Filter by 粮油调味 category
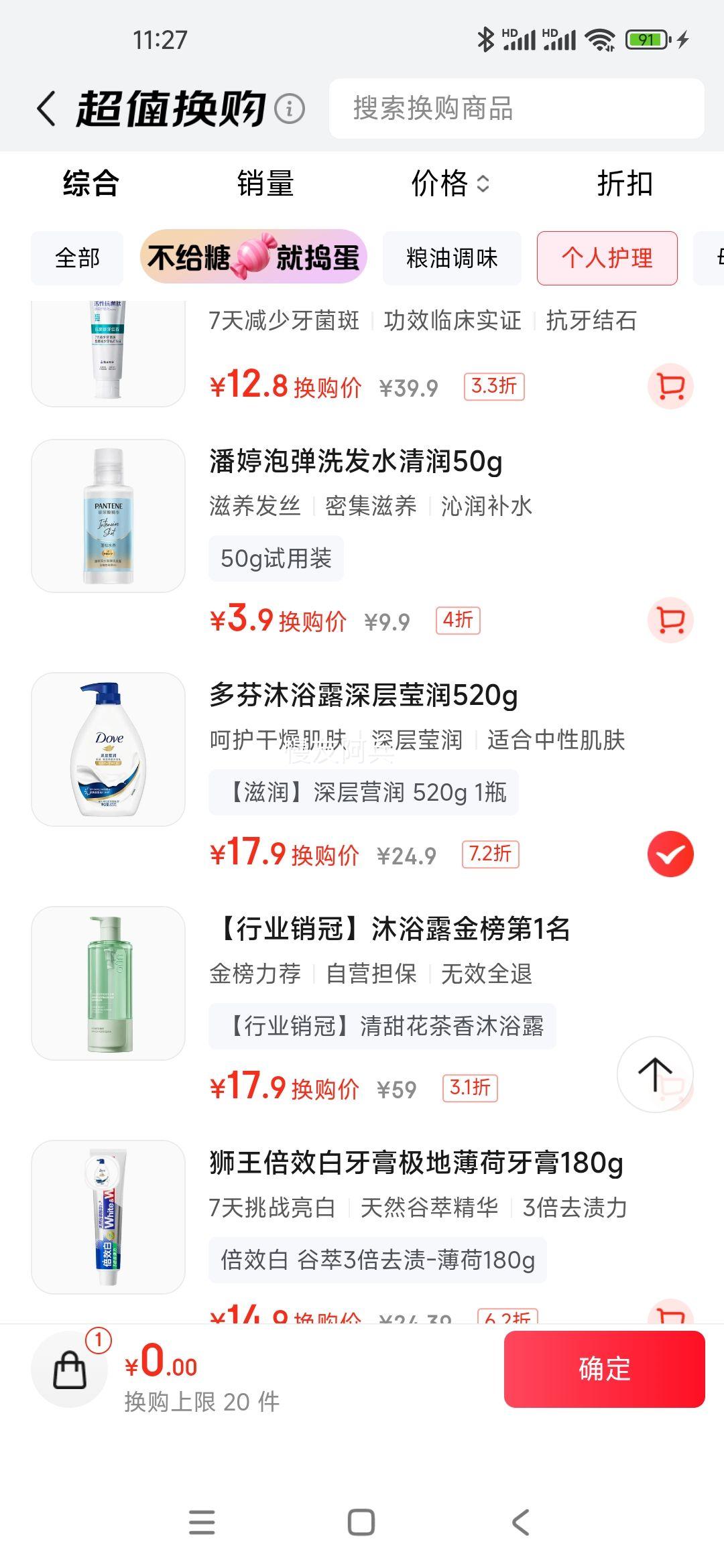This screenshot has width=724, height=1568. [x=452, y=258]
